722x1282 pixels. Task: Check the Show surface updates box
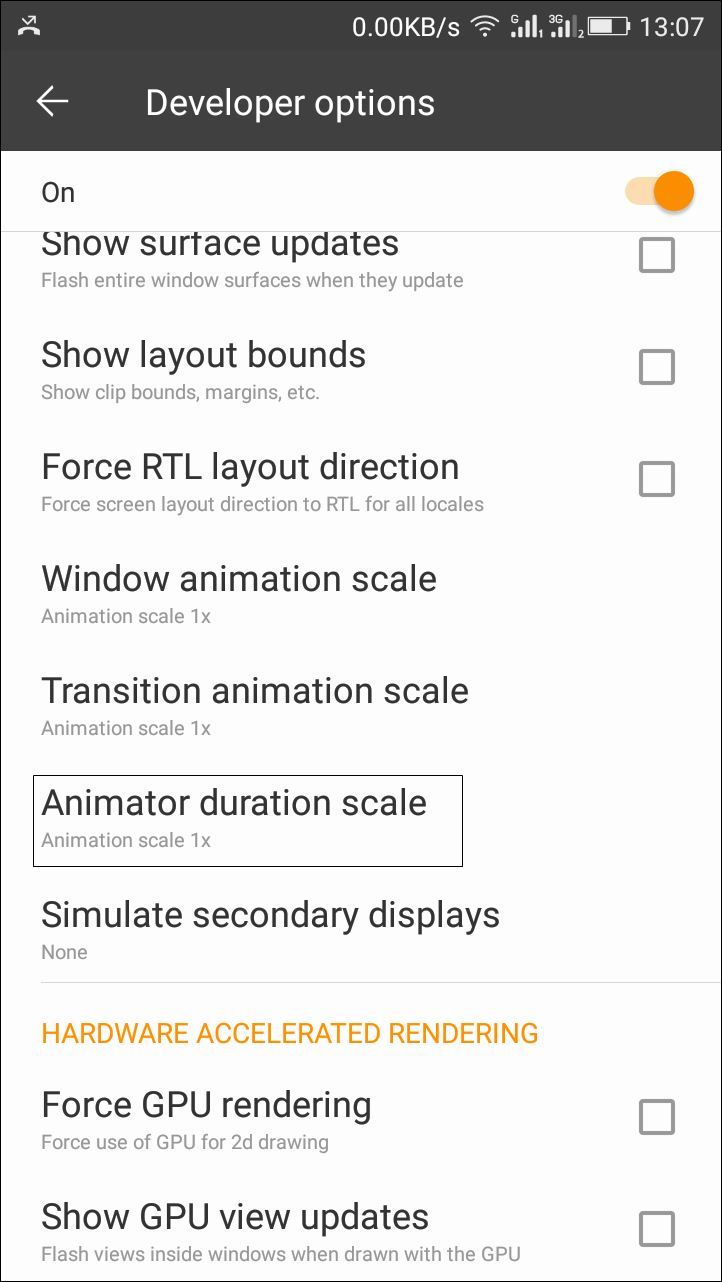(657, 255)
